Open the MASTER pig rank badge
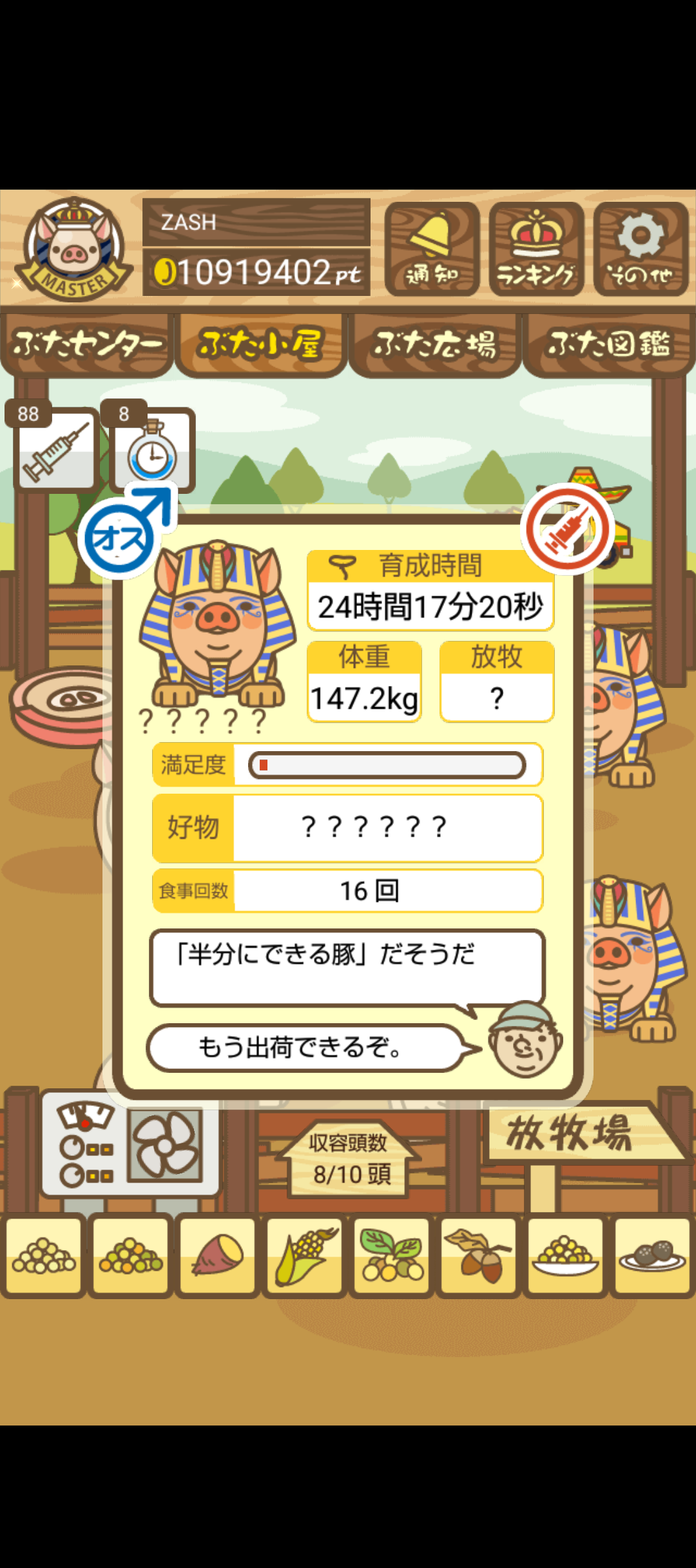696x1568 pixels. 74,249
